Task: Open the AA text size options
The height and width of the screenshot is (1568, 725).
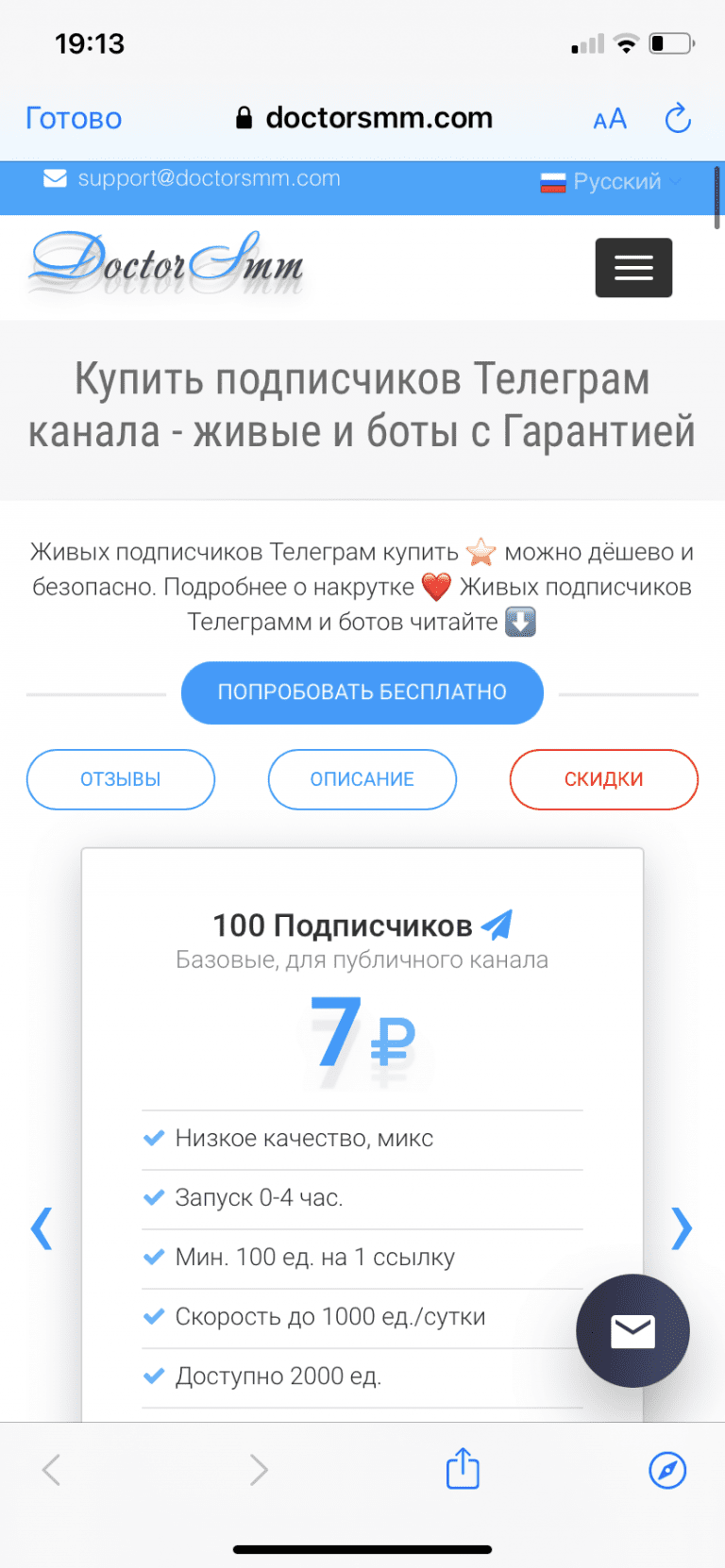Action: click(610, 119)
